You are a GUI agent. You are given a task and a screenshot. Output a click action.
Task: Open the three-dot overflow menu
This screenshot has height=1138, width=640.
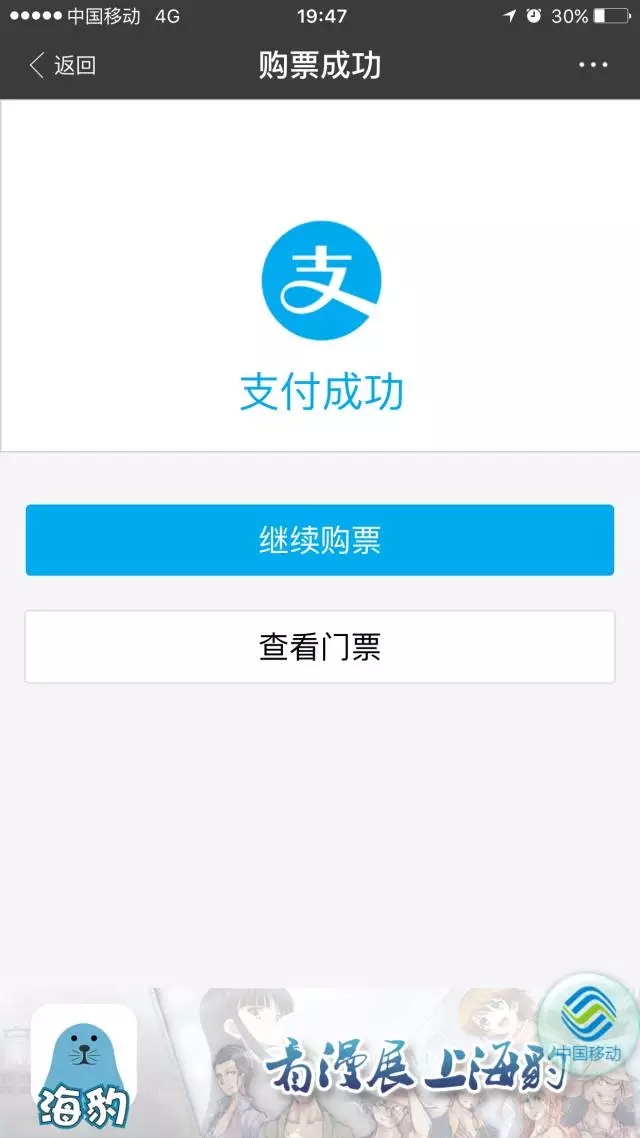click(593, 66)
